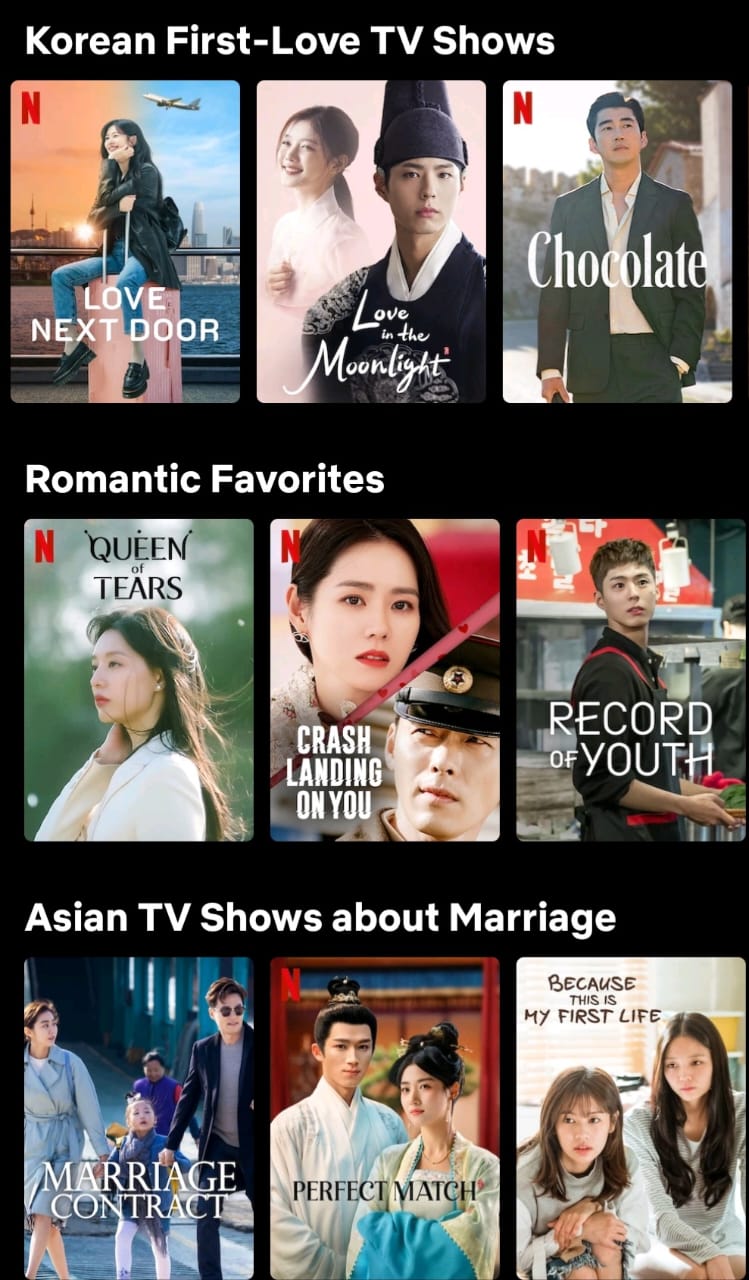
Task: Select the Perfect Match poster
Action: (x=385, y=1117)
